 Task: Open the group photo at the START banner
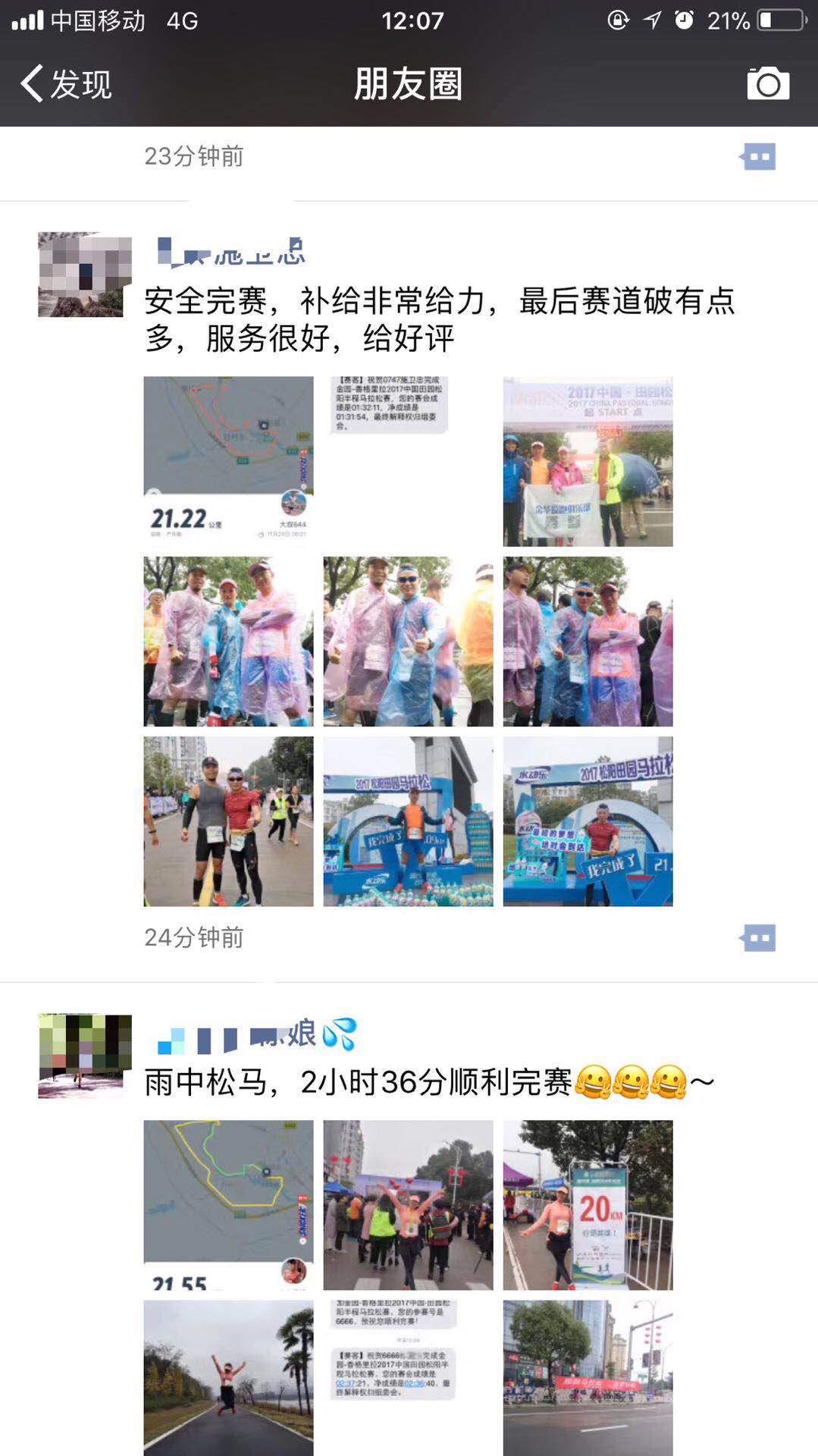(x=588, y=460)
